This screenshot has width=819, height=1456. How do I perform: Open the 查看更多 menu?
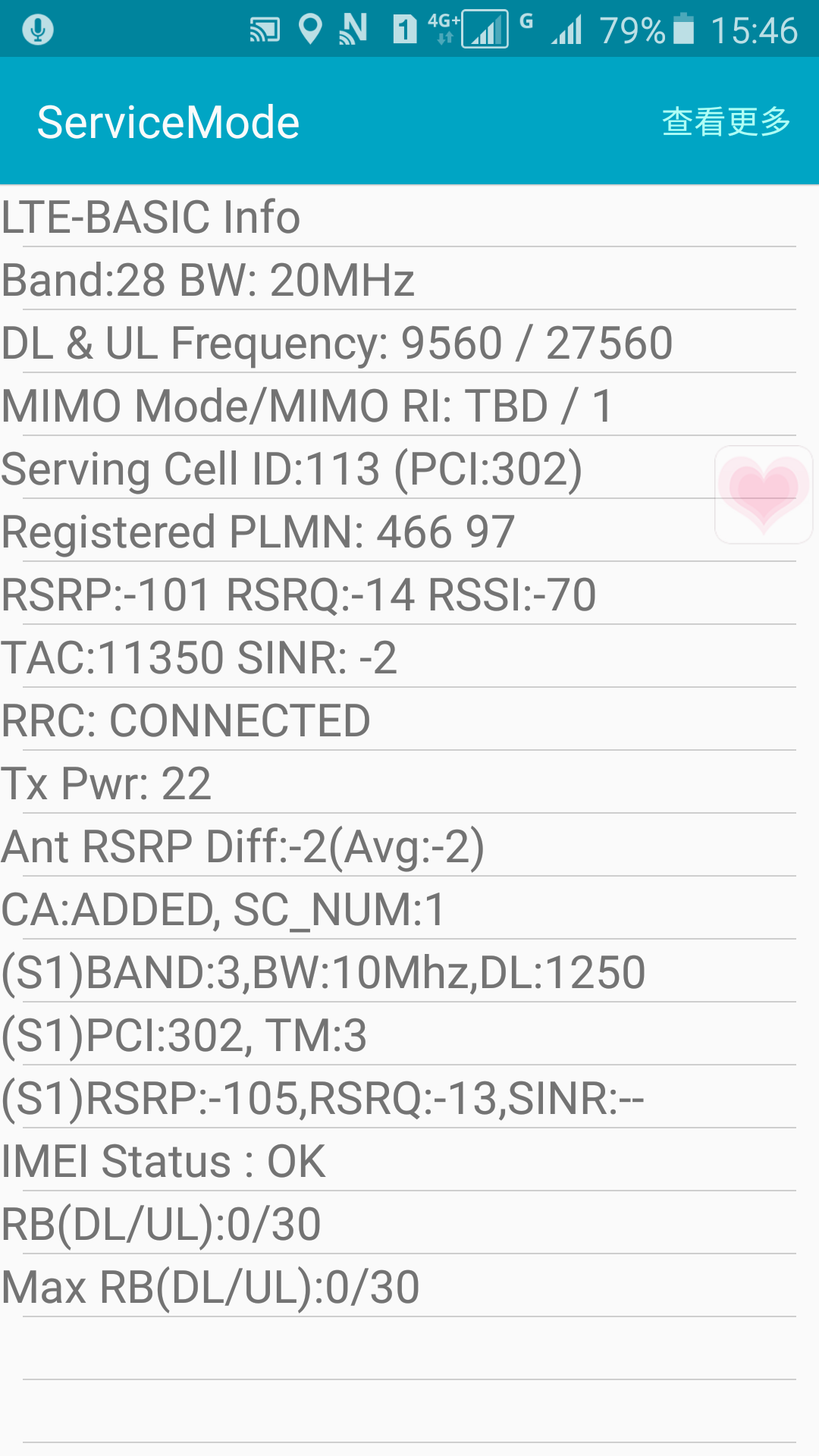point(726,121)
